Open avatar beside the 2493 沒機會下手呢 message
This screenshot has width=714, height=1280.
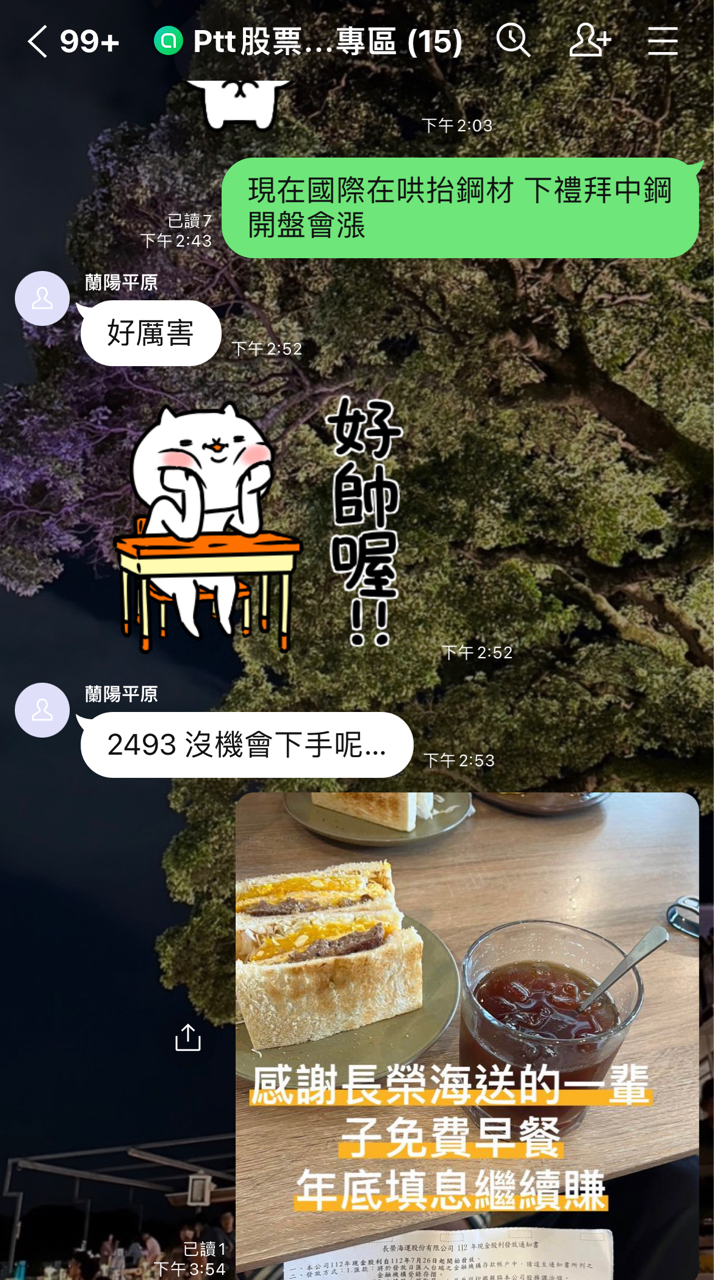point(42,710)
